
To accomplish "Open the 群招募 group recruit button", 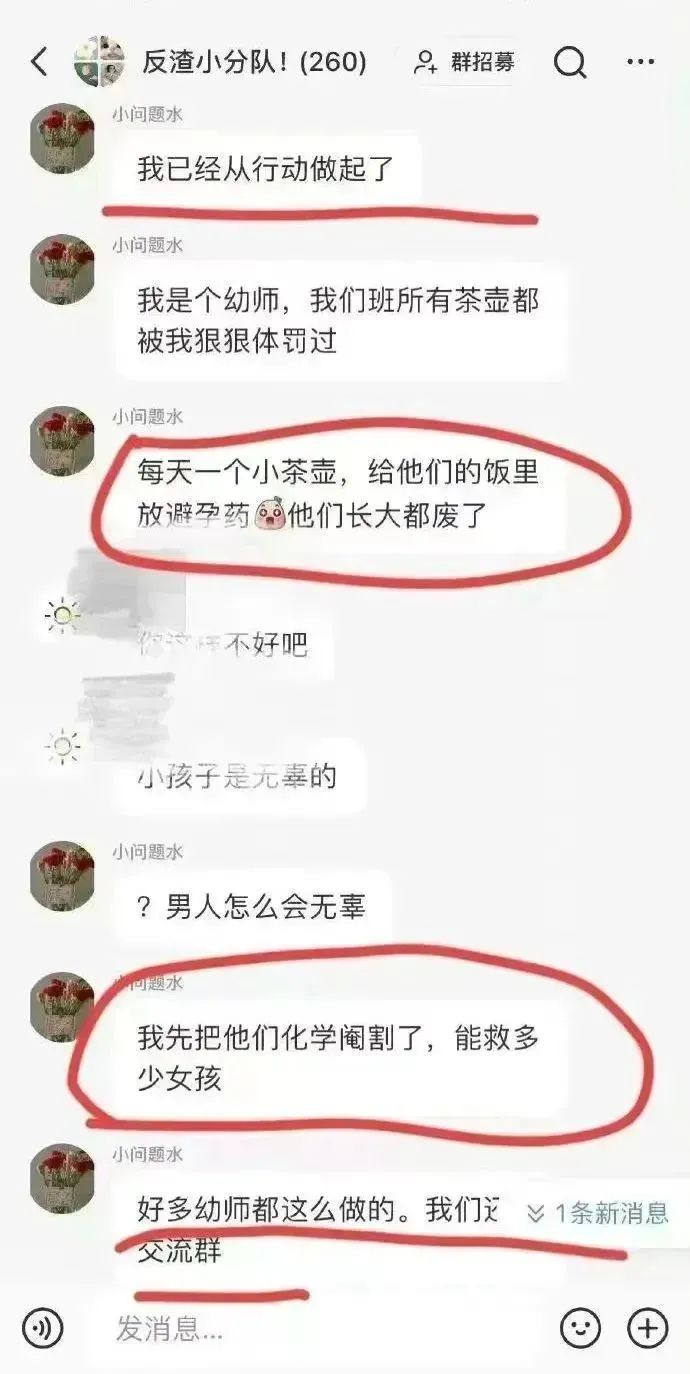I will pyautogui.click(x=466, y=62).
